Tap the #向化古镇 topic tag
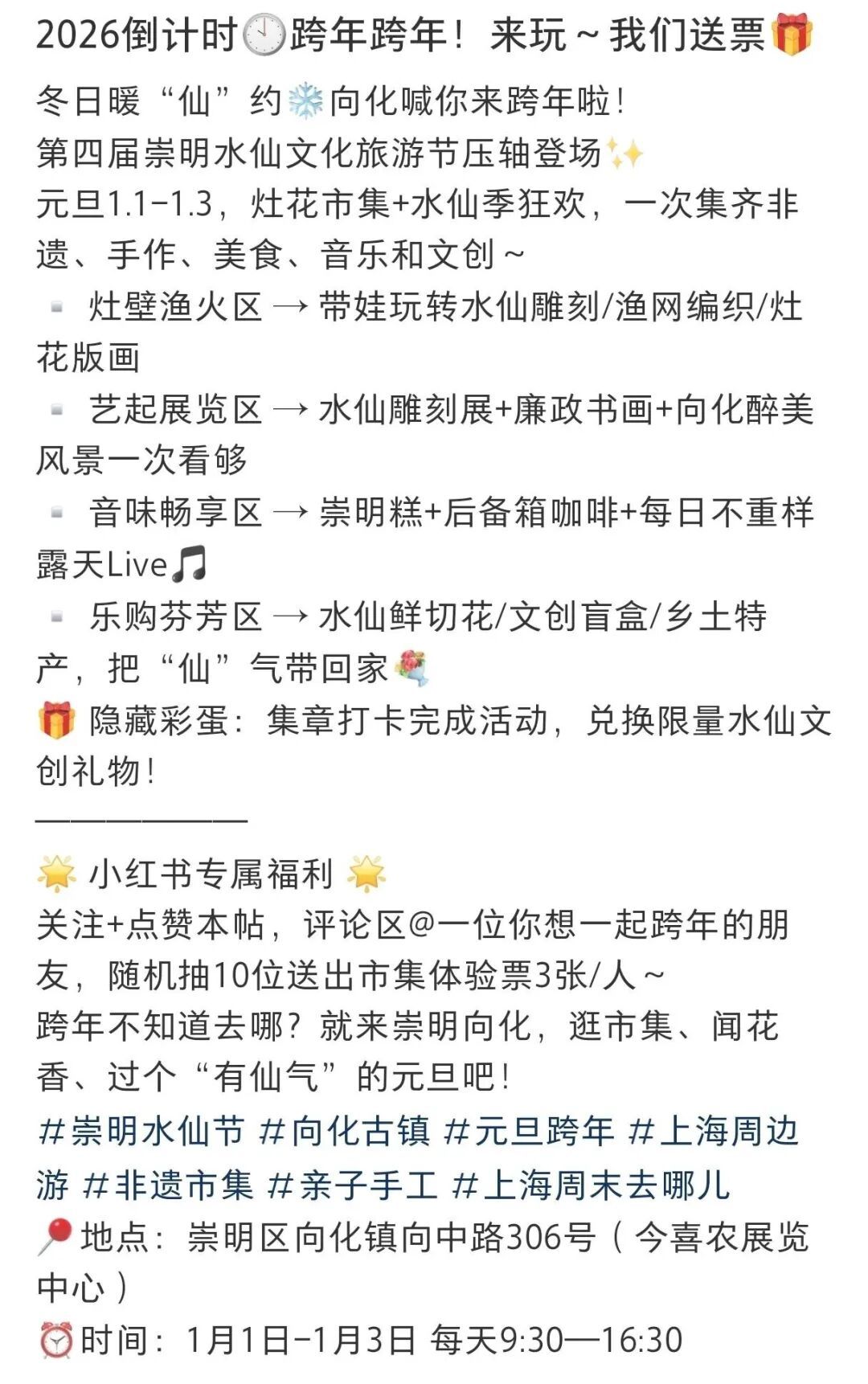Screen dimensions: 868x1384 coord(345,1131)
